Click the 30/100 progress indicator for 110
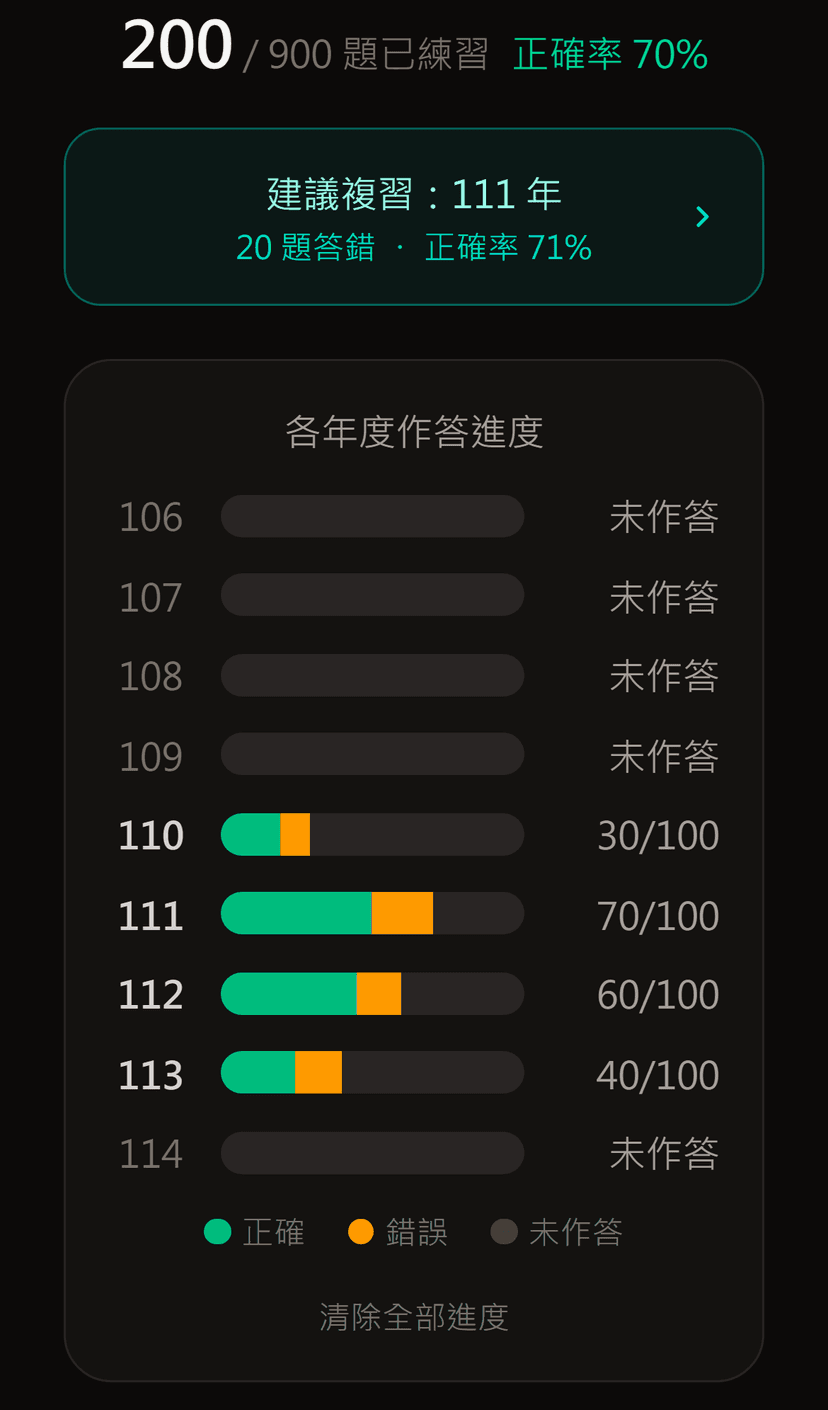828x1410 pixels. click(657, 834)
